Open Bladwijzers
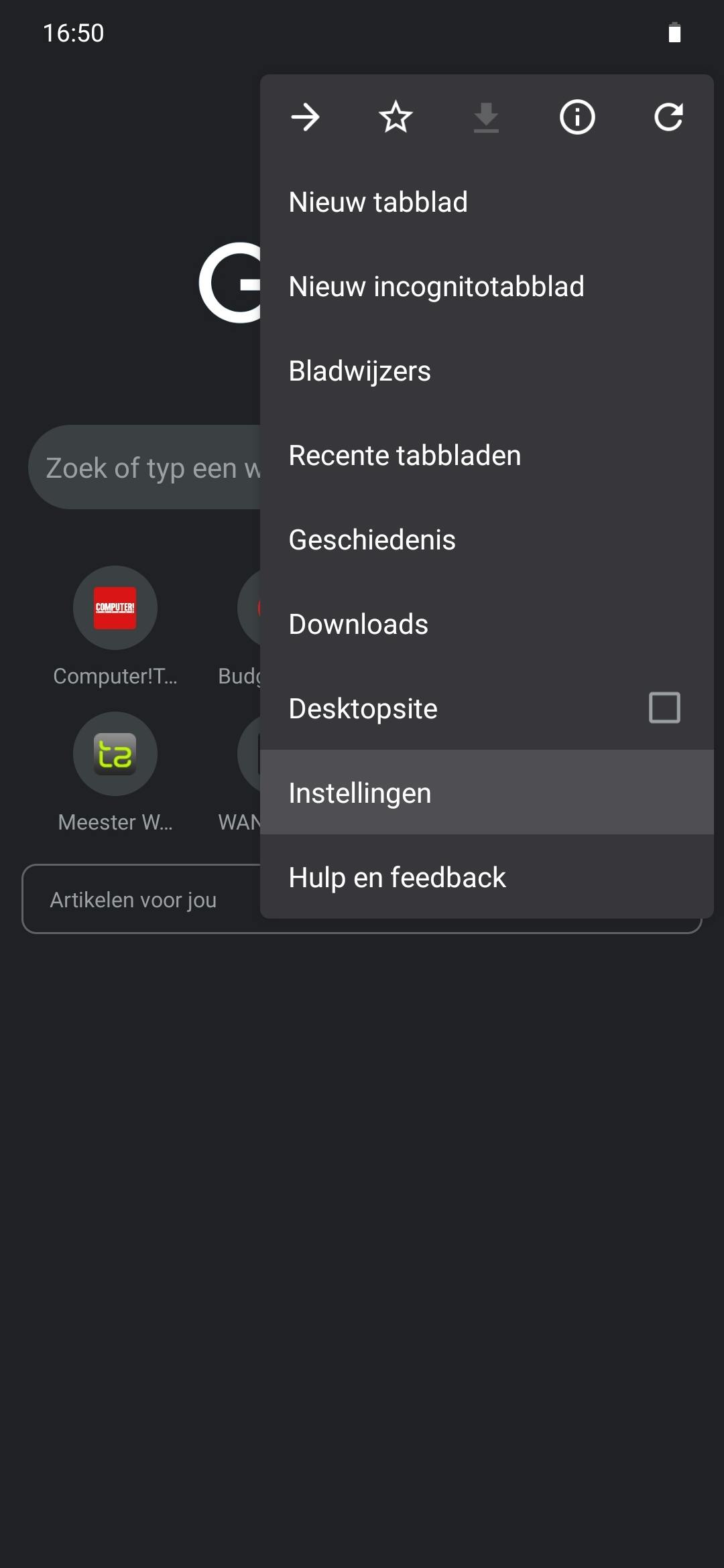724x1568 pixels. click(x=359, y=371)
